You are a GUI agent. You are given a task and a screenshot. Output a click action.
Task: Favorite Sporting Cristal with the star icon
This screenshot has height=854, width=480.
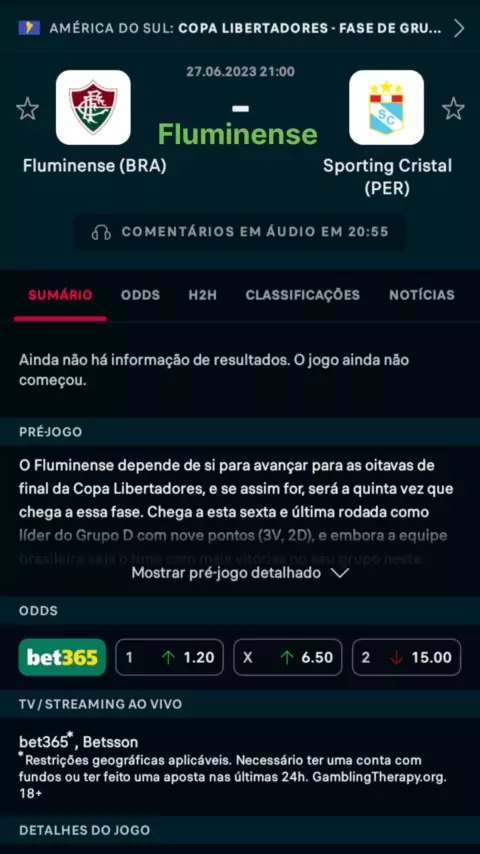[x=453, y=109]
